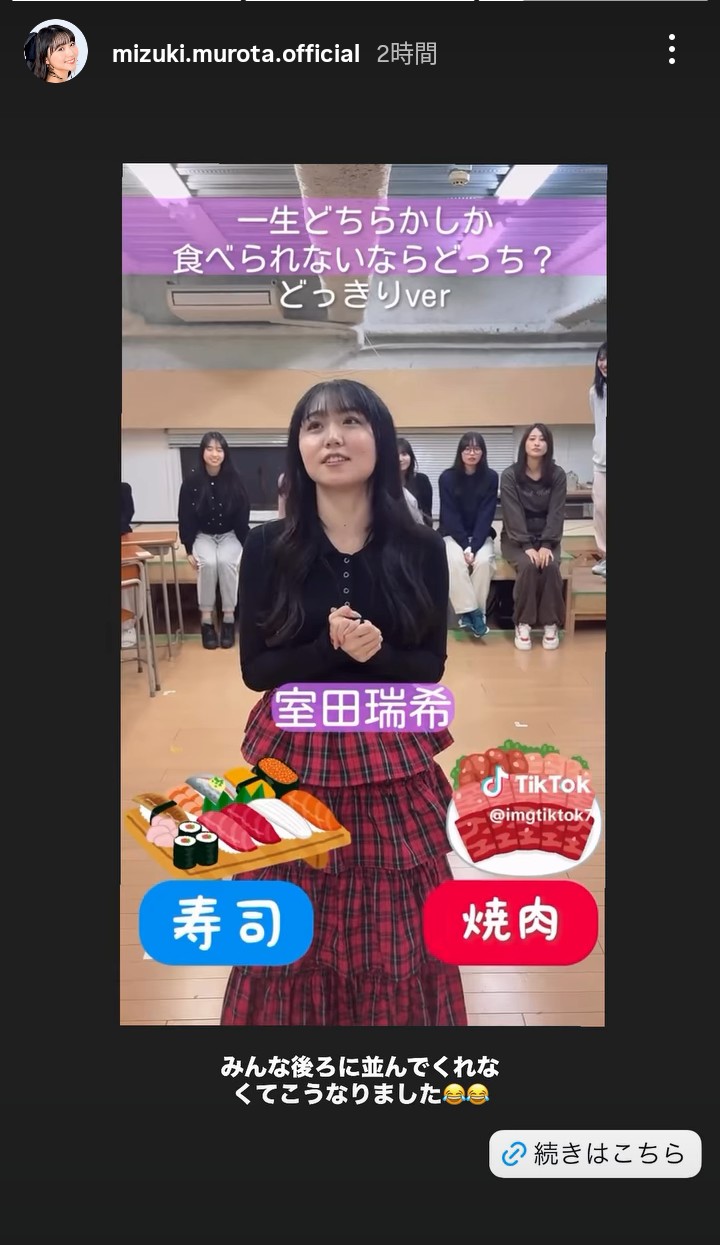The width and height of the screenshot is (720, 1245).
Task: View mizuki.murota.official's profile picture
Action: tap(55, 51)
